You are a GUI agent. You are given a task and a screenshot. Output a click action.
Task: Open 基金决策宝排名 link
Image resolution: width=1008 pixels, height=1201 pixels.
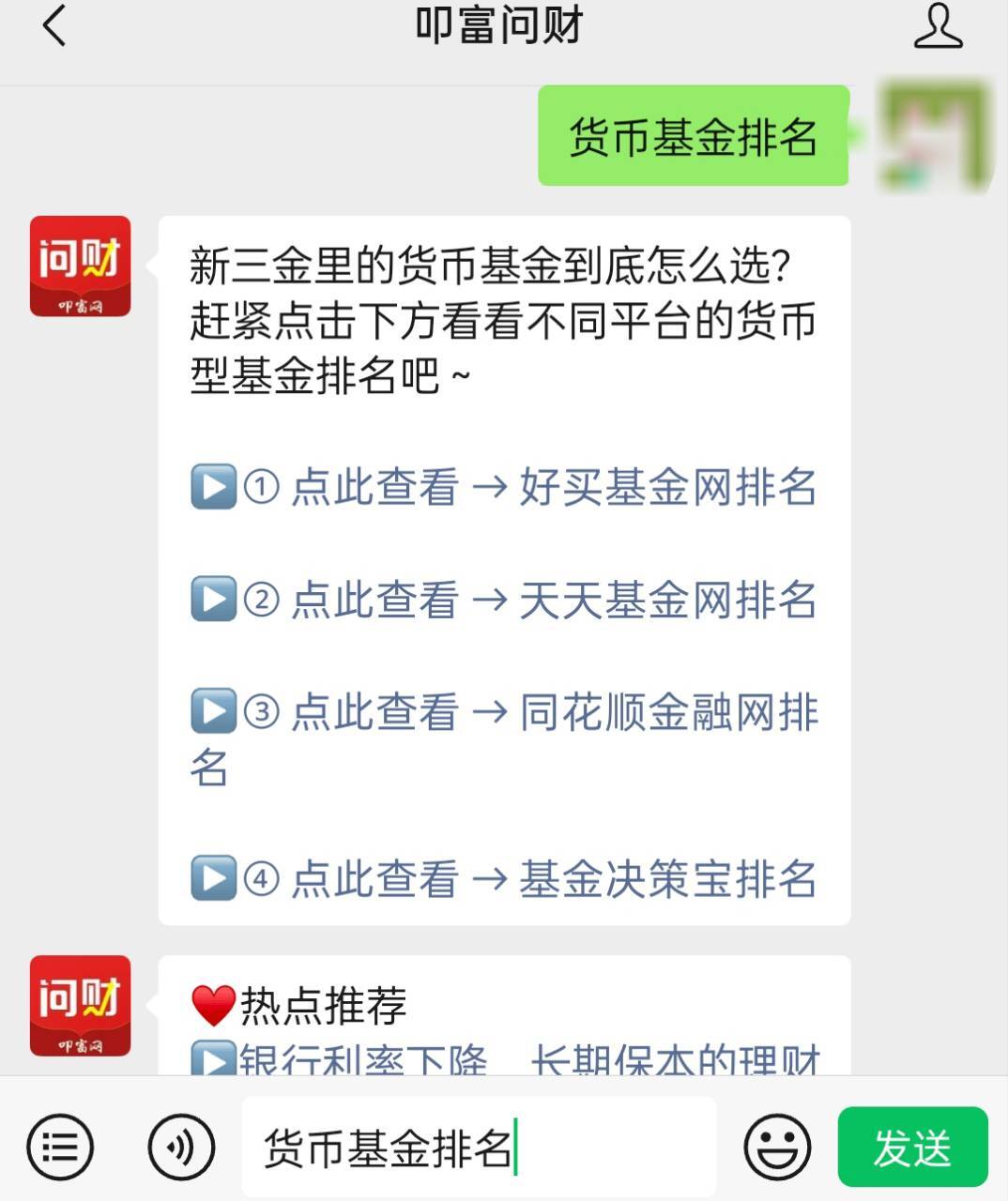click(504, 879)
